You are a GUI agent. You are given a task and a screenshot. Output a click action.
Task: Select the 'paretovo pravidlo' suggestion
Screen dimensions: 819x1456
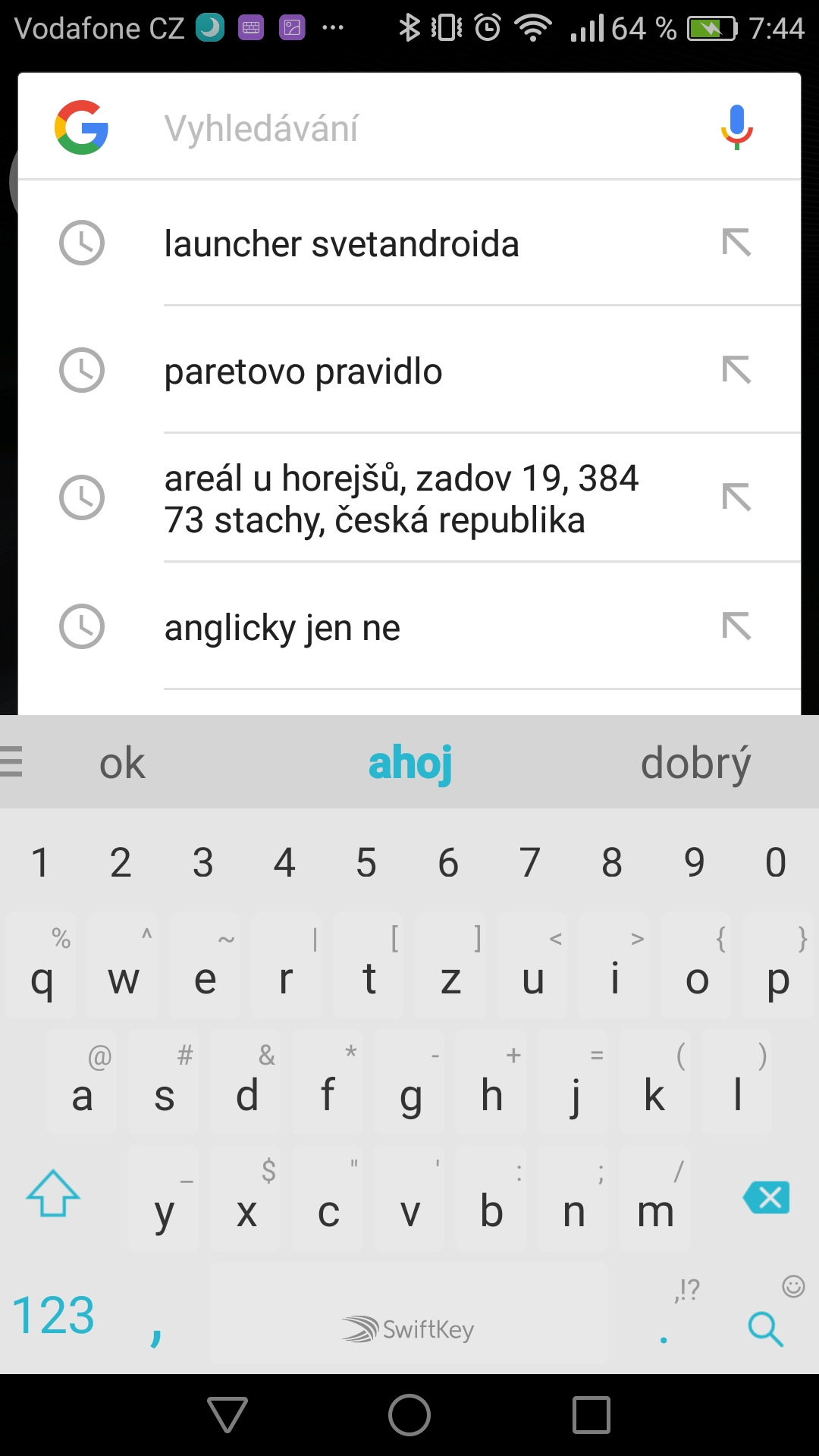tap(409, 371)
